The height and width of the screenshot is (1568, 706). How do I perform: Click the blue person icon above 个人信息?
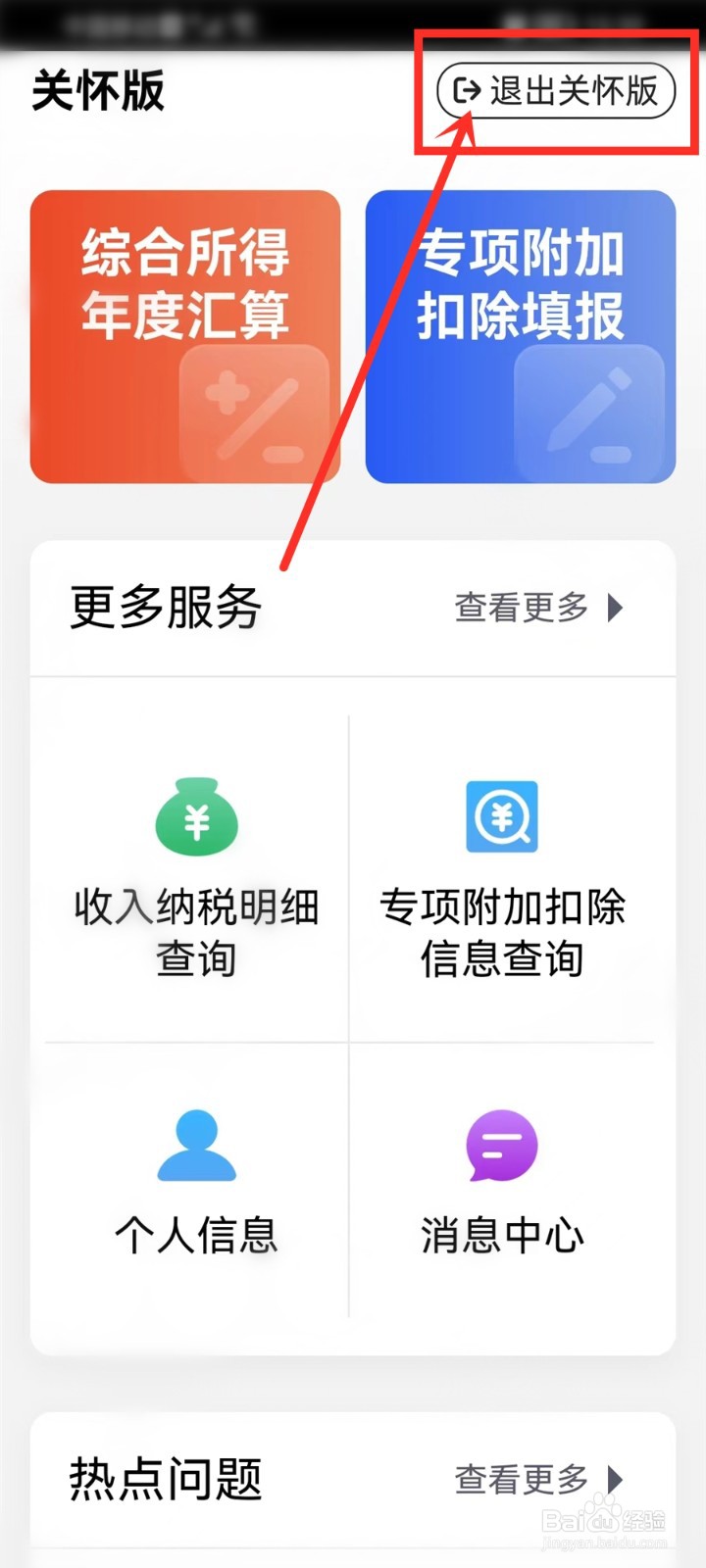pos(197,1145)
